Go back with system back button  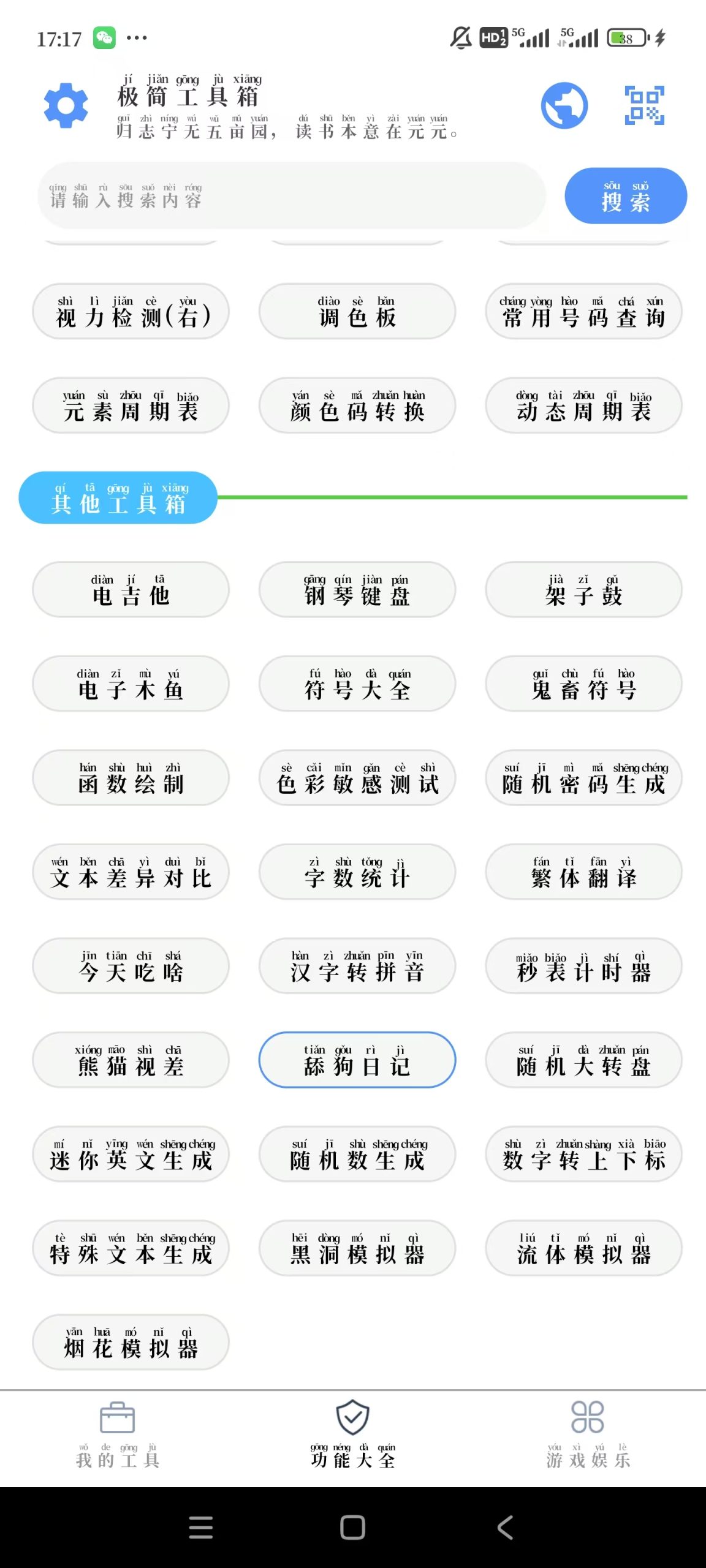point(505,1528)
